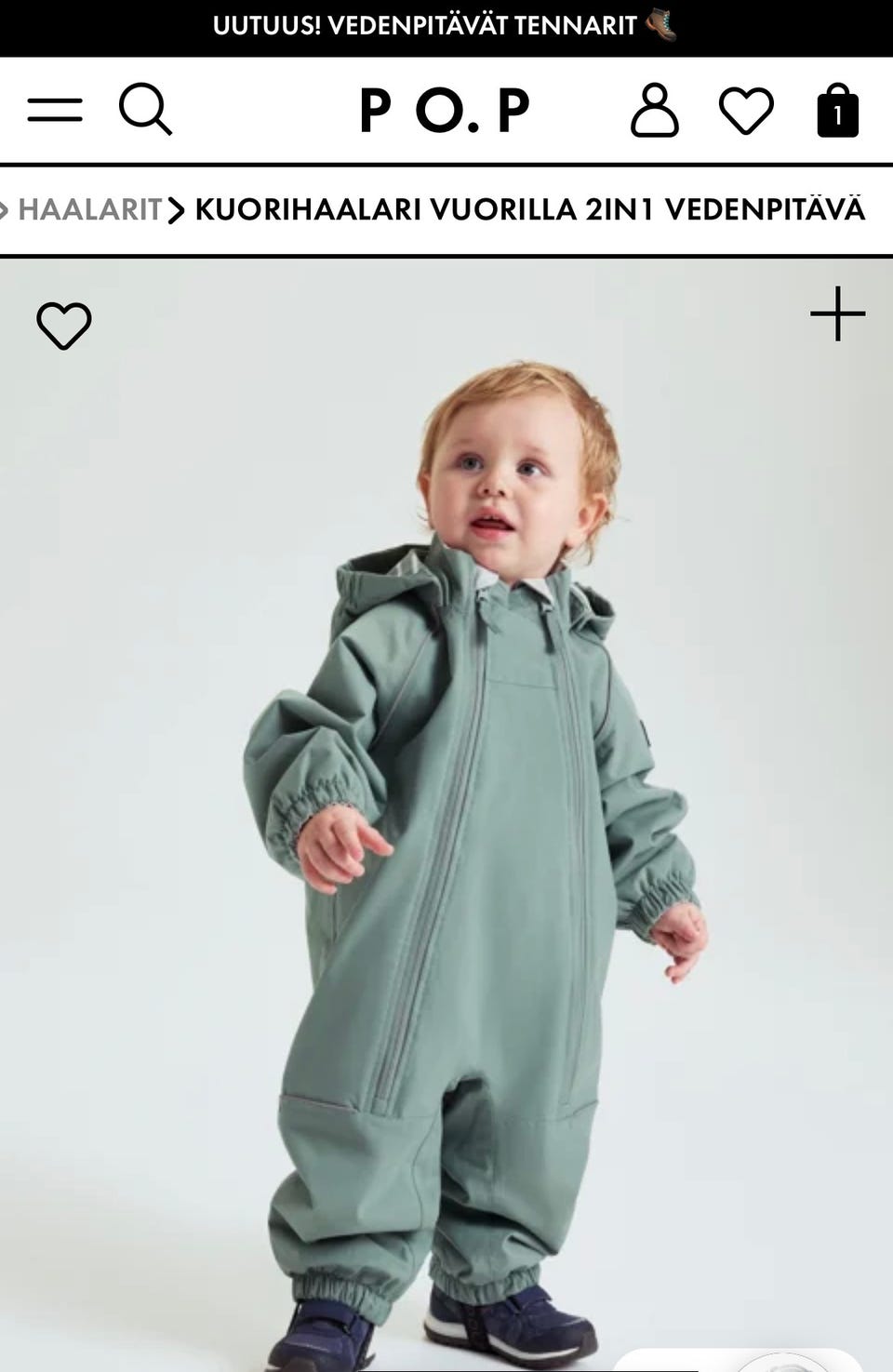Enlarge the product image with plus icon
The image size is (893, 1372).
837,314
